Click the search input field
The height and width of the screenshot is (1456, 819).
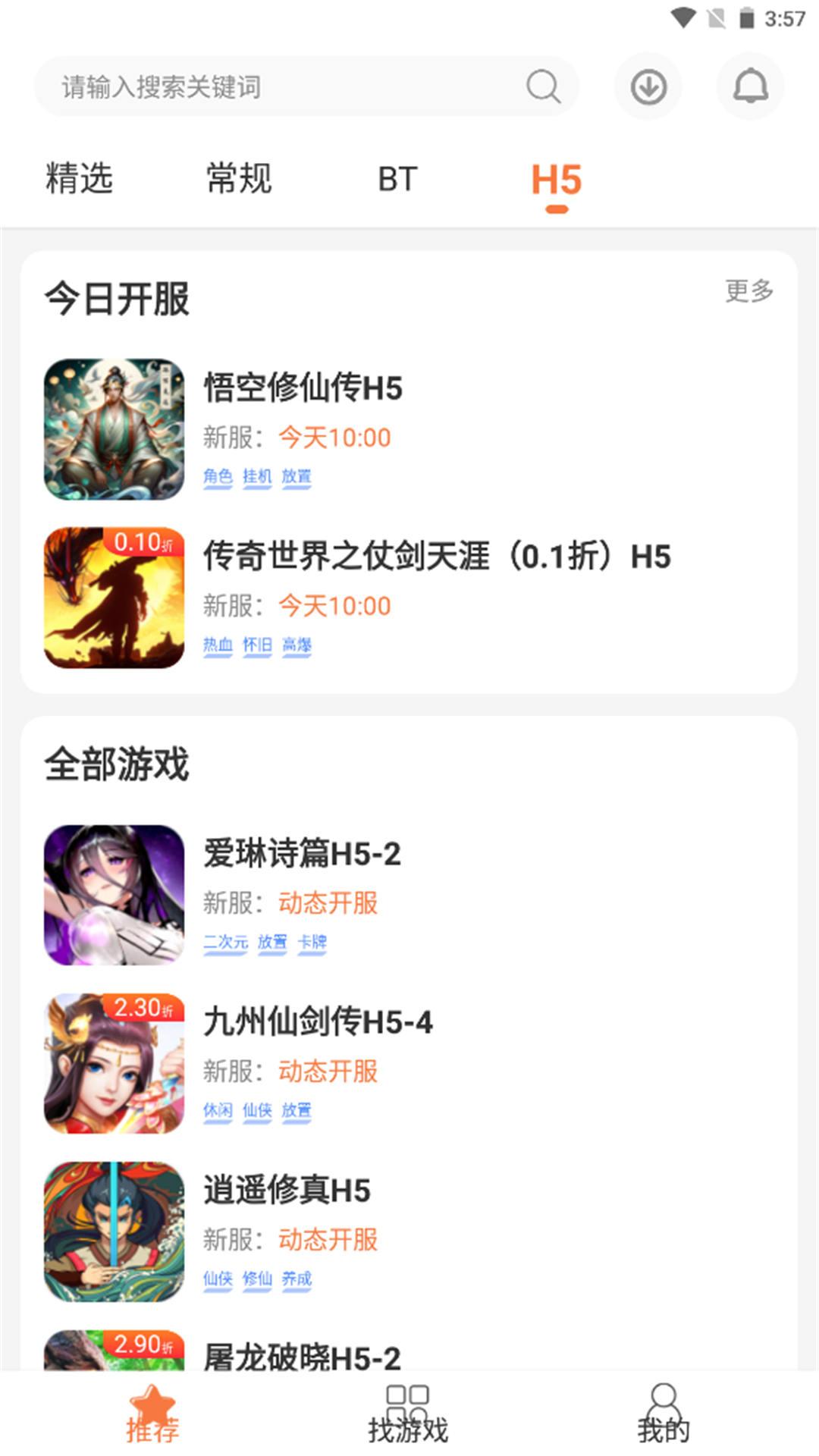(265, 86)
